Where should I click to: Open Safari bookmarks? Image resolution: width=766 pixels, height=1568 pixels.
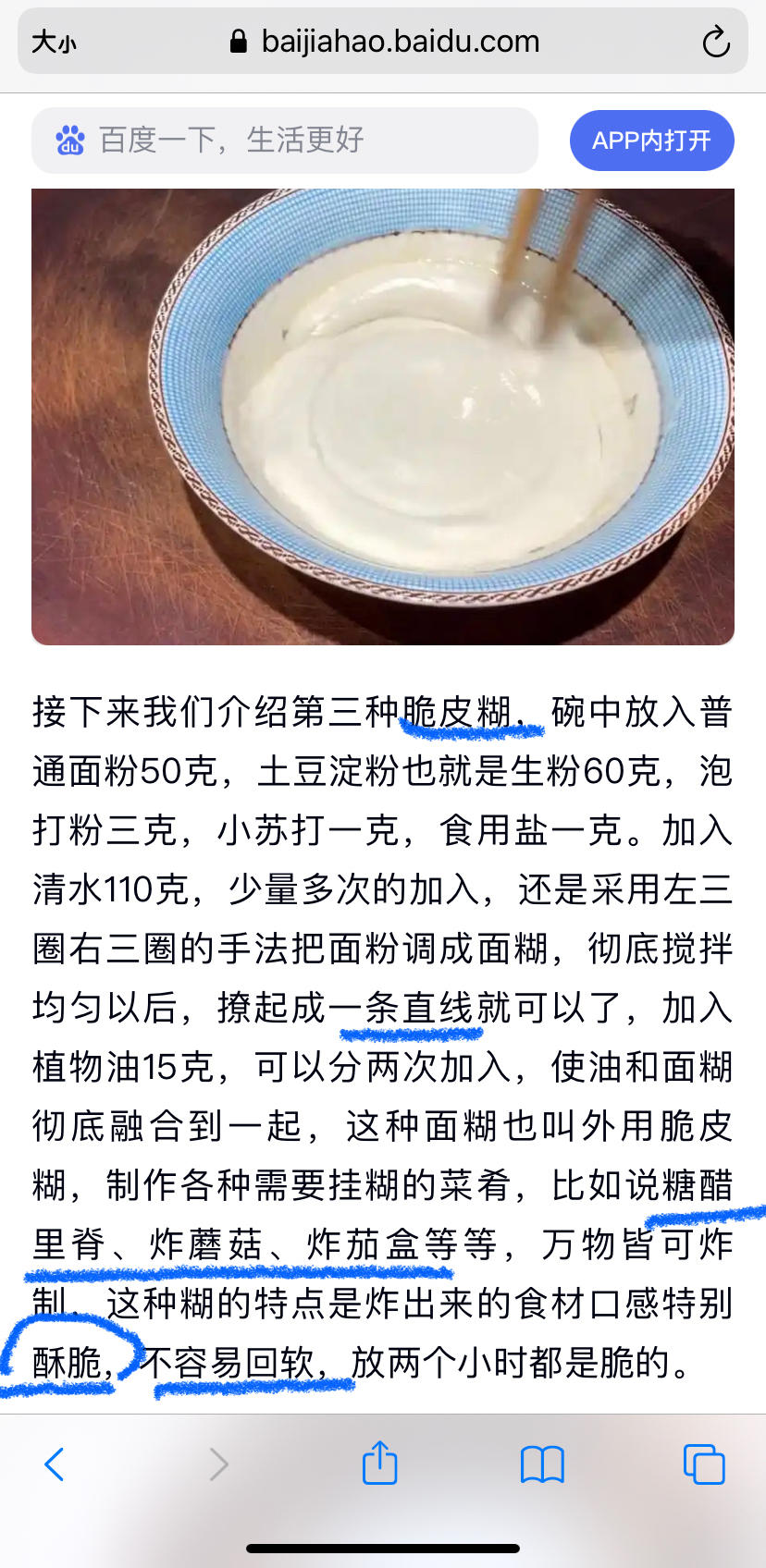pos(542,1464)
